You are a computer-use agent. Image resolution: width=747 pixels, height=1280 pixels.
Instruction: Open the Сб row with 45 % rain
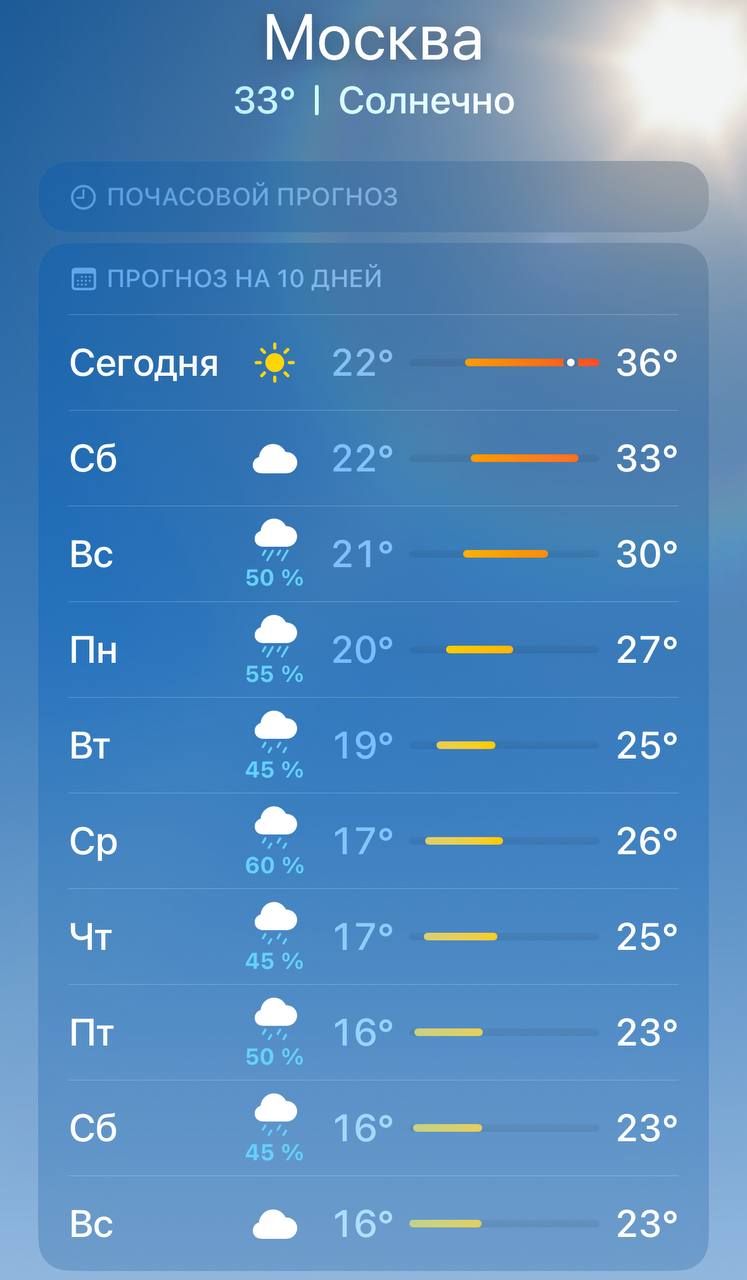coord(373,1129)
